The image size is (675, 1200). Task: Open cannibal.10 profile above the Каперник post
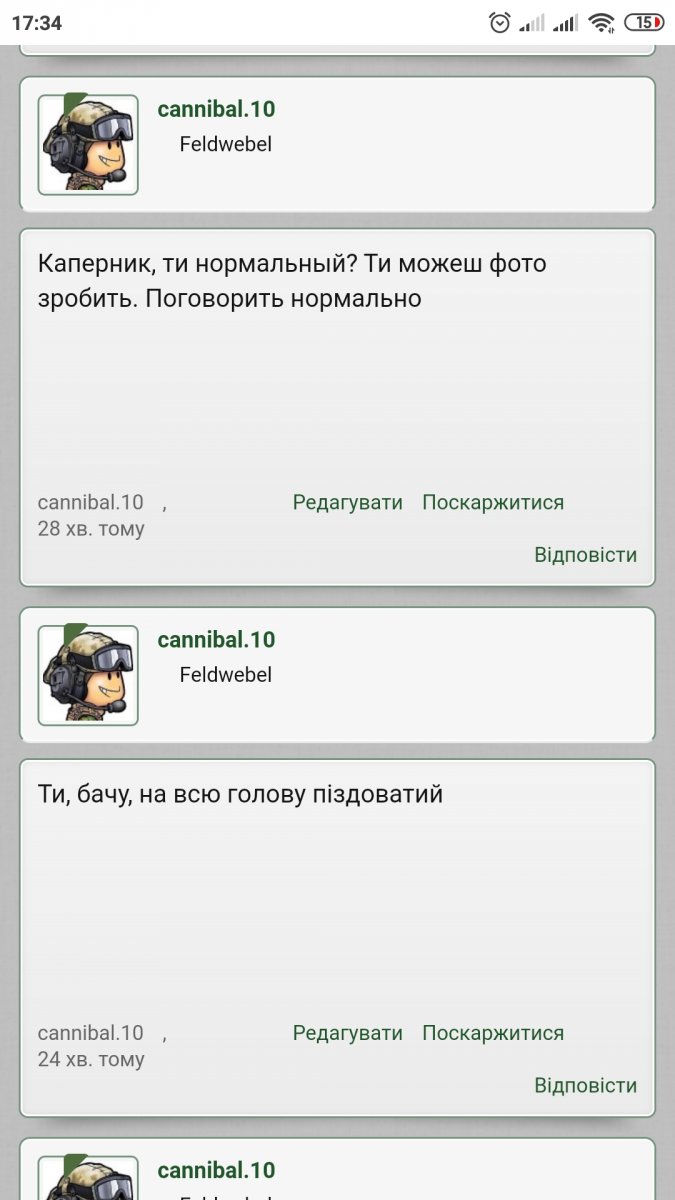pos(216,109)
